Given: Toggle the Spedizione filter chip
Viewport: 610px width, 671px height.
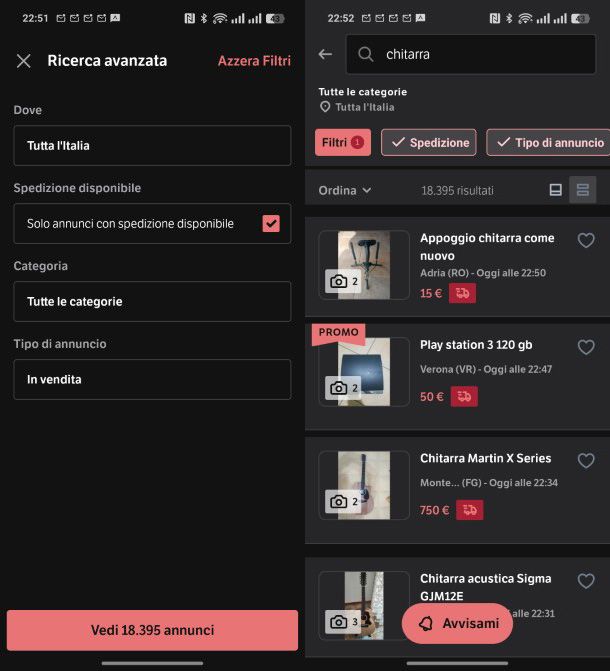Looking at the screenshot, I should (x=429, y=143).
